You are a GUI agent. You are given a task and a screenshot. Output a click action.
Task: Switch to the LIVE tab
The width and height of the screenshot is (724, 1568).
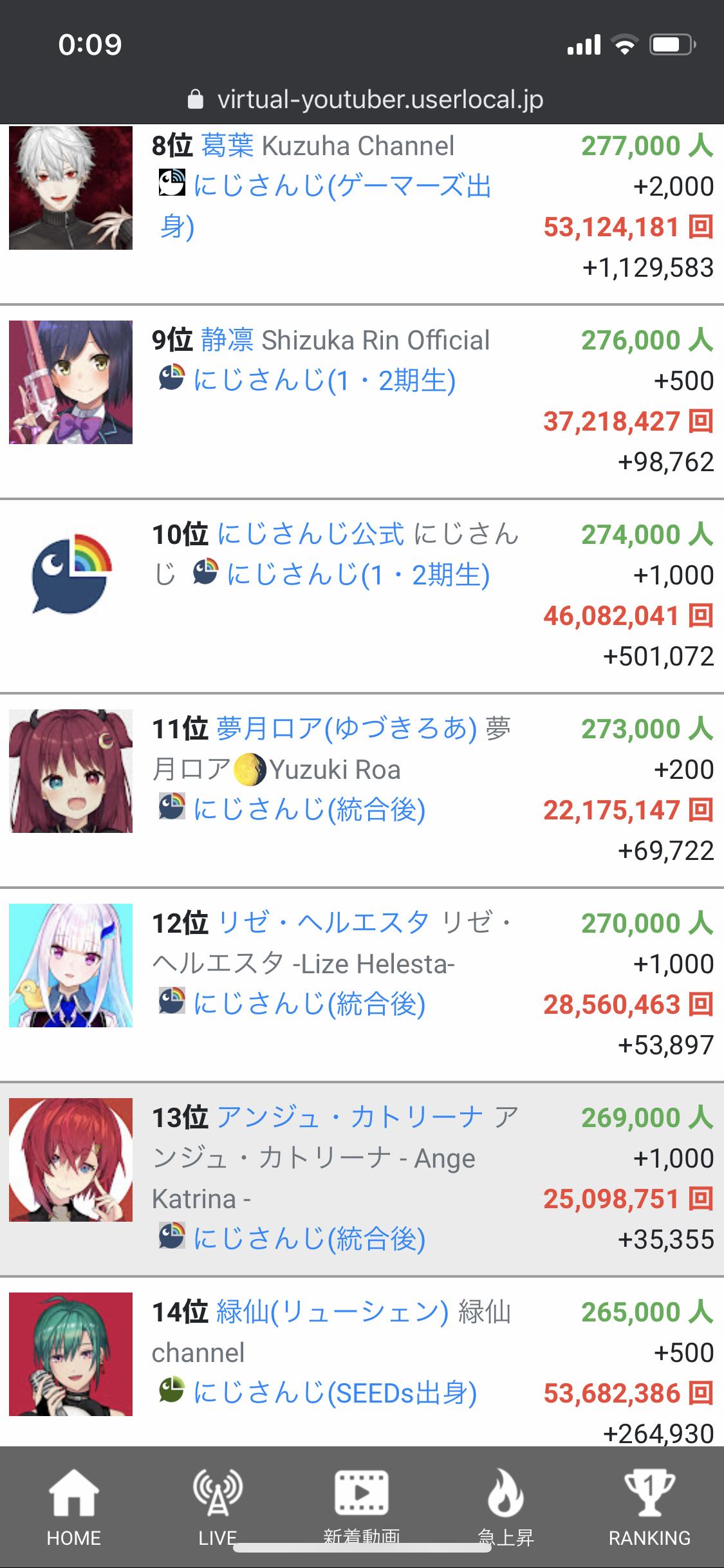pyautogui.click(x=218, y=1507)
